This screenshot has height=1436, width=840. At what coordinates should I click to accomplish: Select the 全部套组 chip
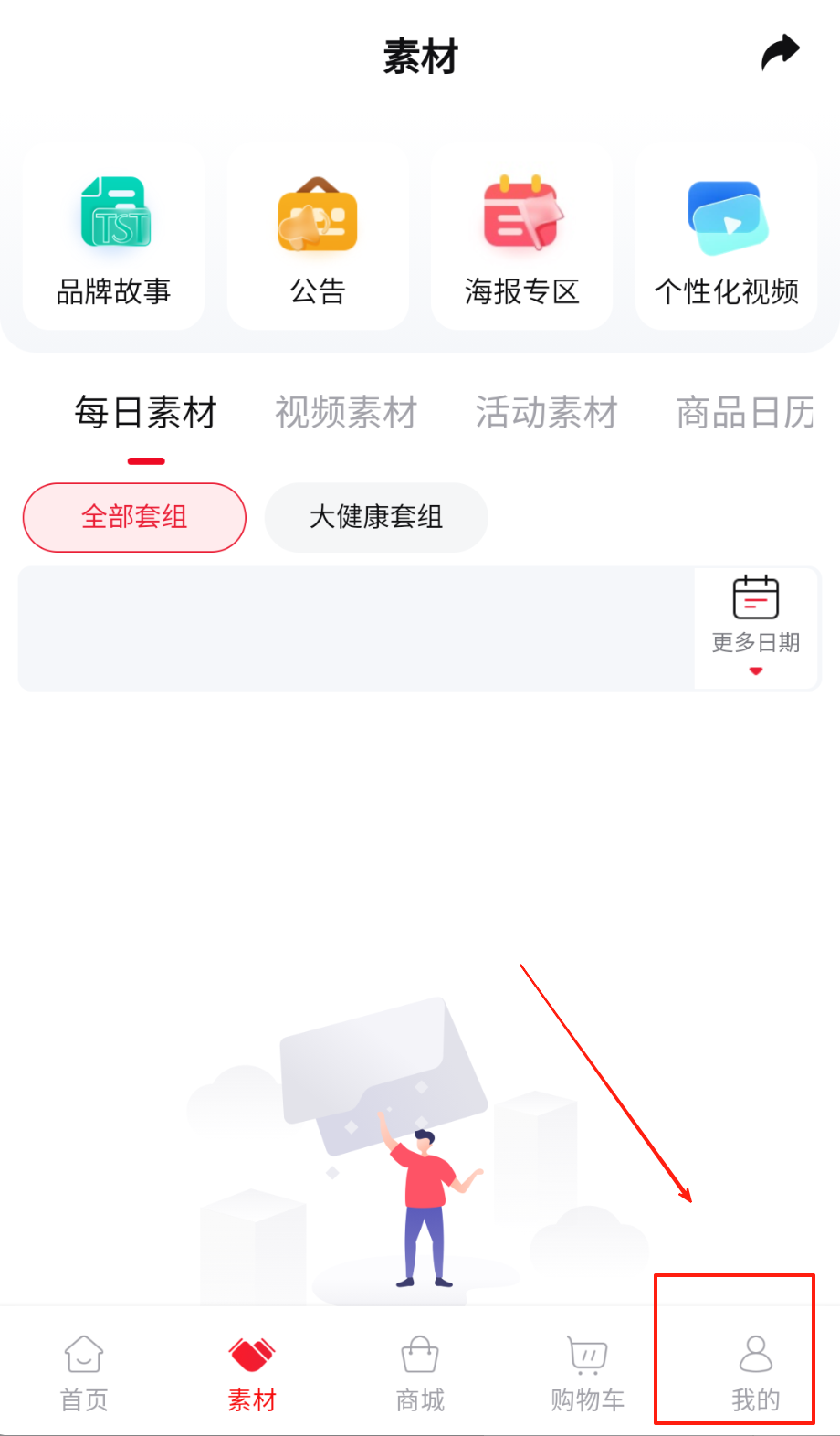134,517
